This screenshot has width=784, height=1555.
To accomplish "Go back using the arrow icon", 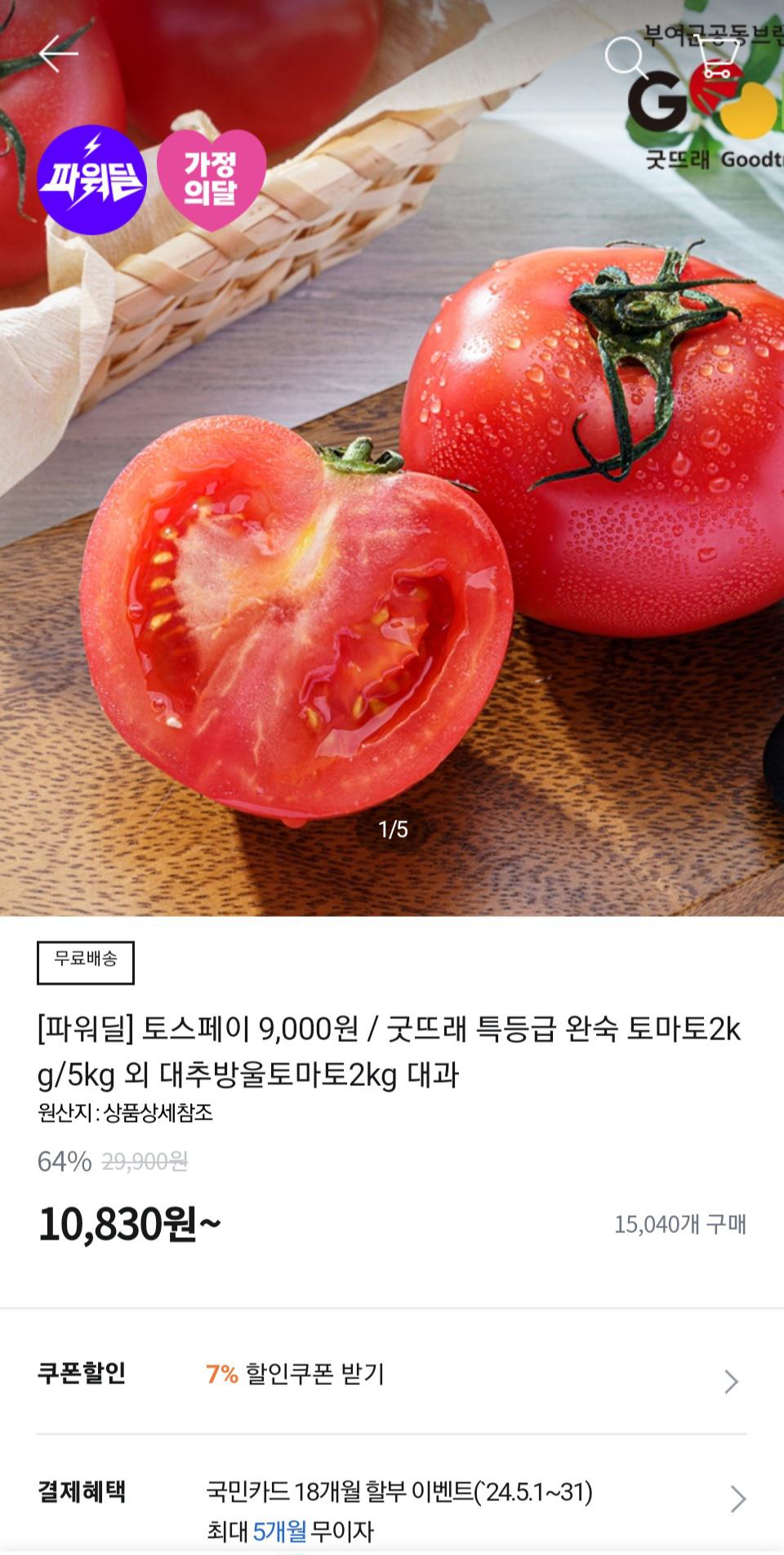I will (x=58, y=54).
